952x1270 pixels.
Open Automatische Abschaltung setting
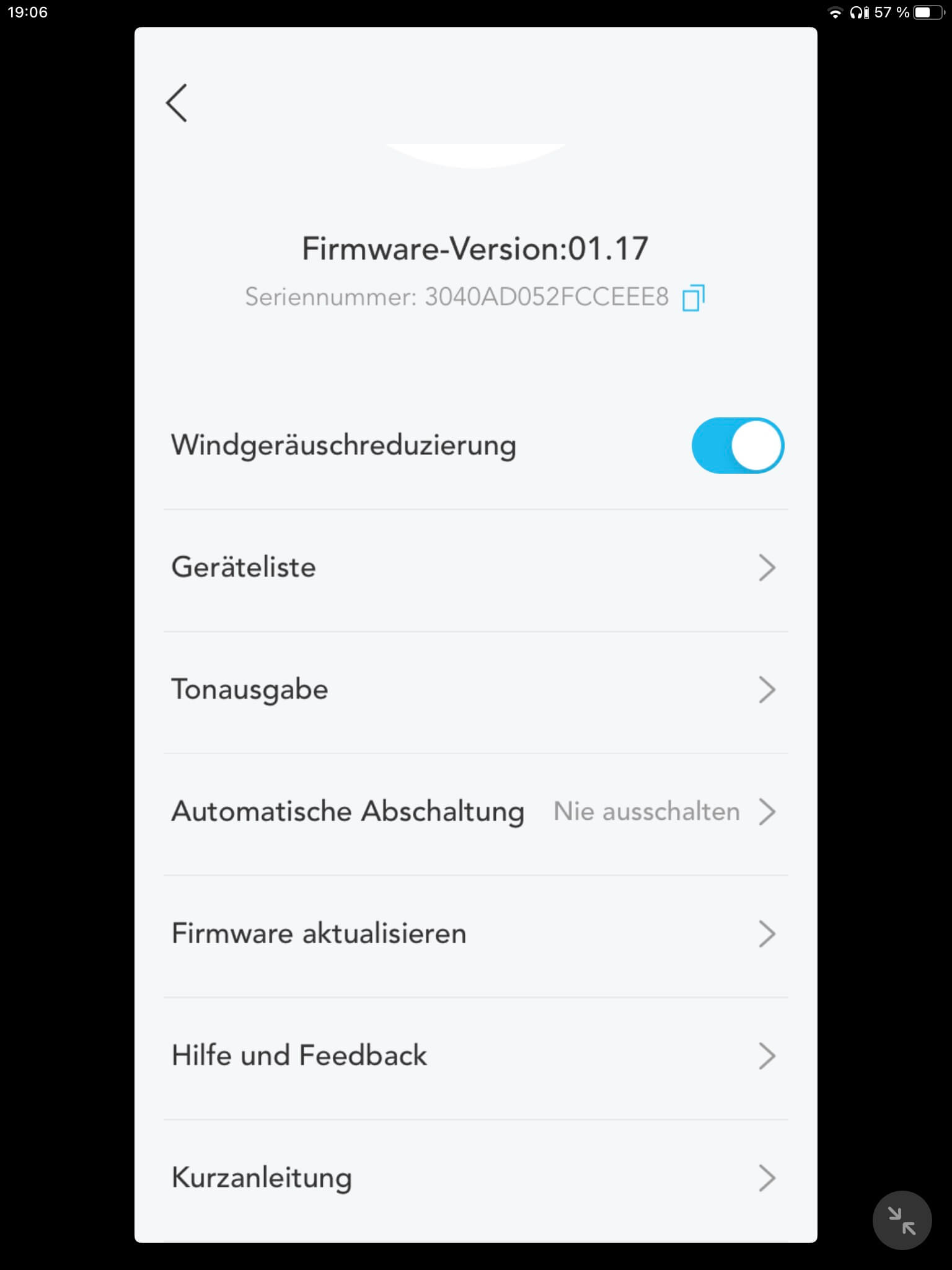point(475,812)
